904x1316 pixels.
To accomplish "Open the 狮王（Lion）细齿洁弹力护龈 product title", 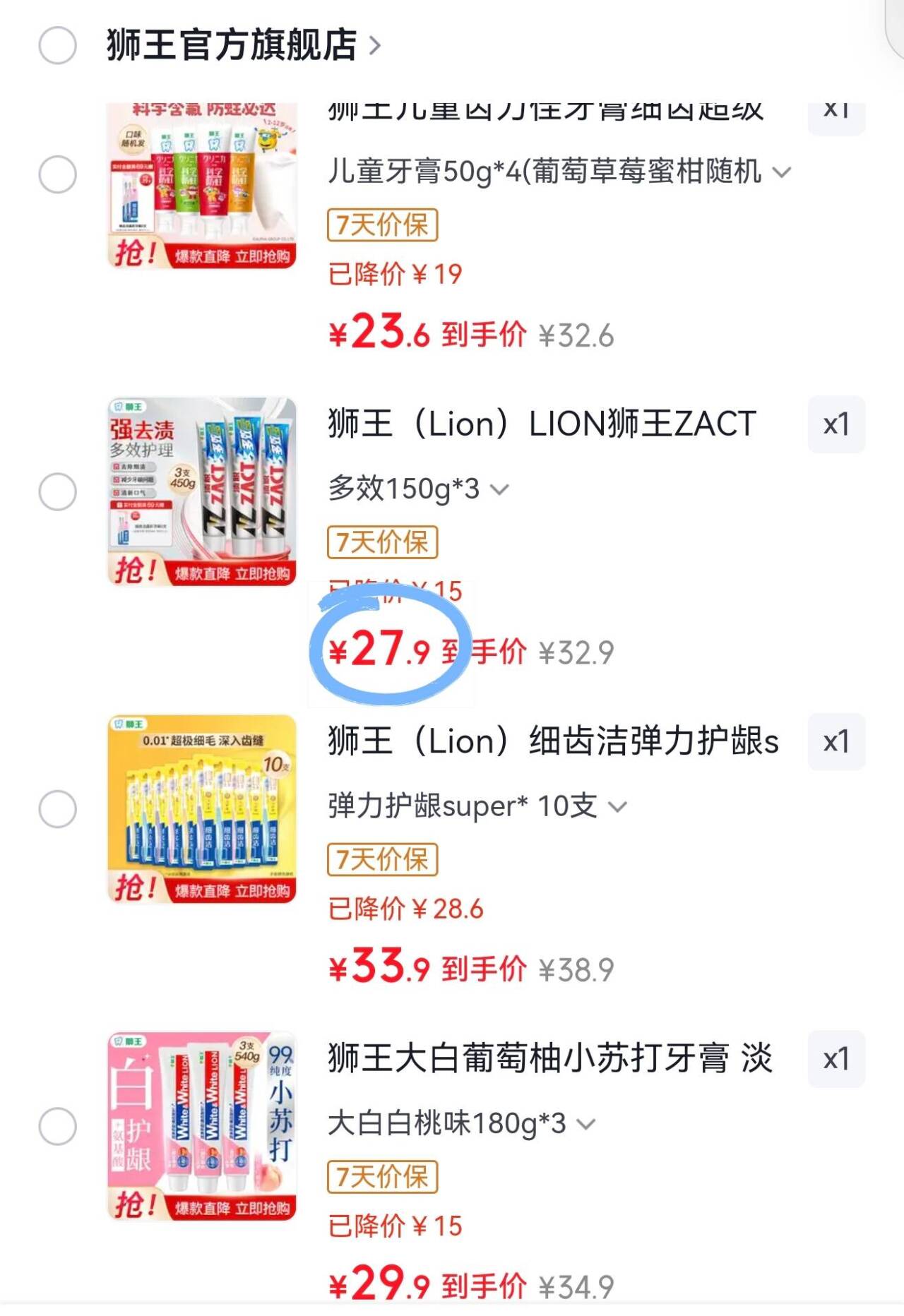I will pos(553,741).
